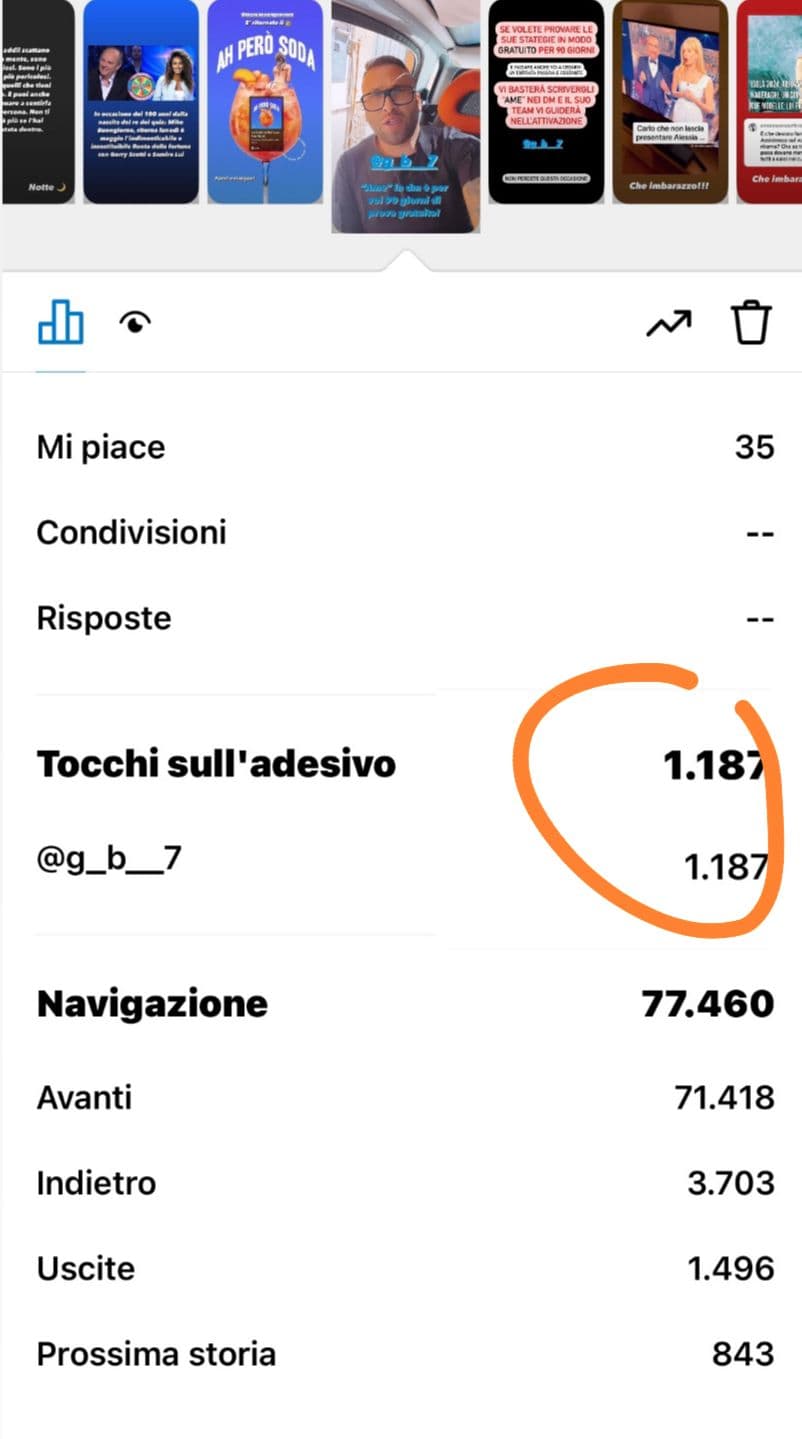Select the eye viewers icon

click(133, 322)
